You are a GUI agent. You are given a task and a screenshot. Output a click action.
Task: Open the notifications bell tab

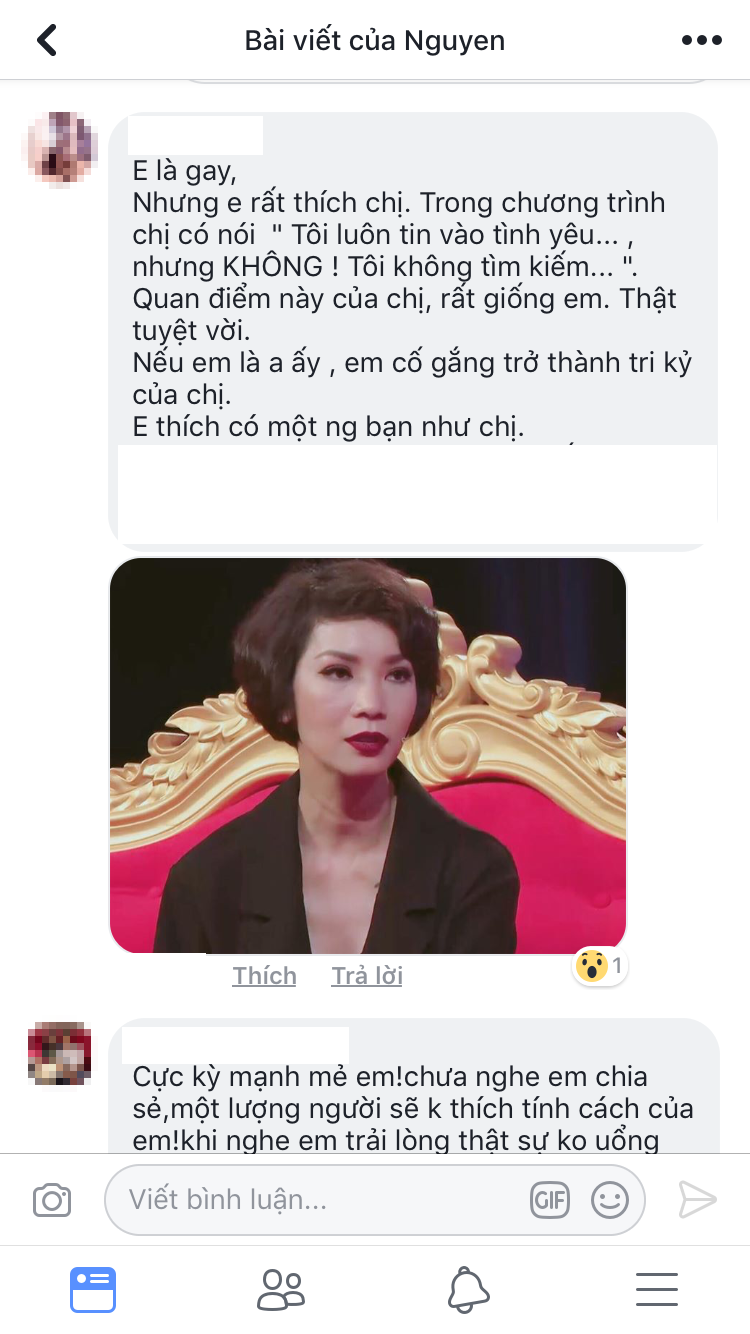pos(468,1289)
